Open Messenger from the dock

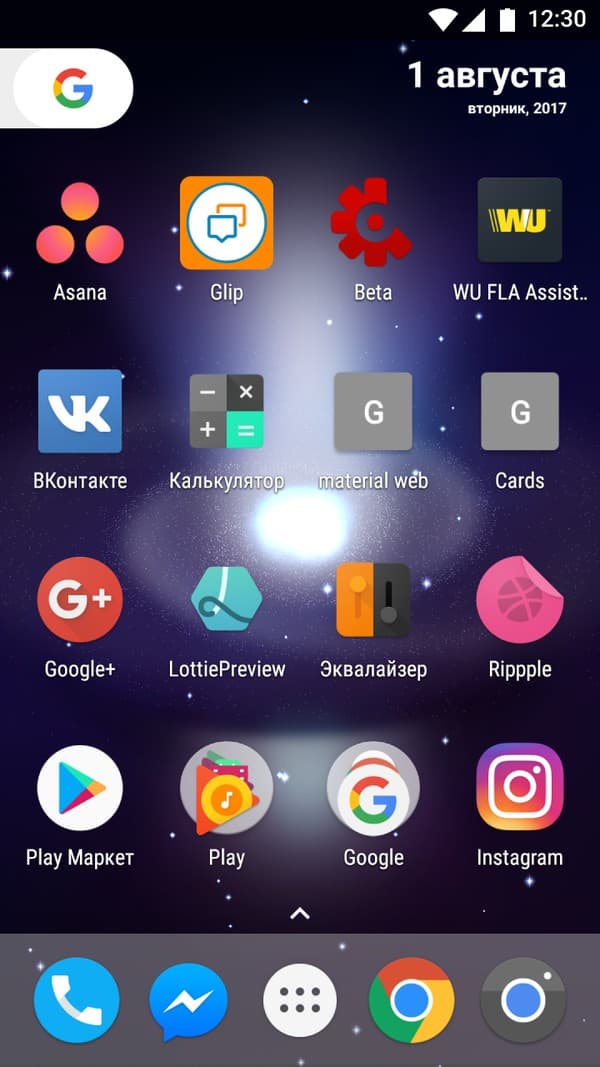click(188, 1000)
